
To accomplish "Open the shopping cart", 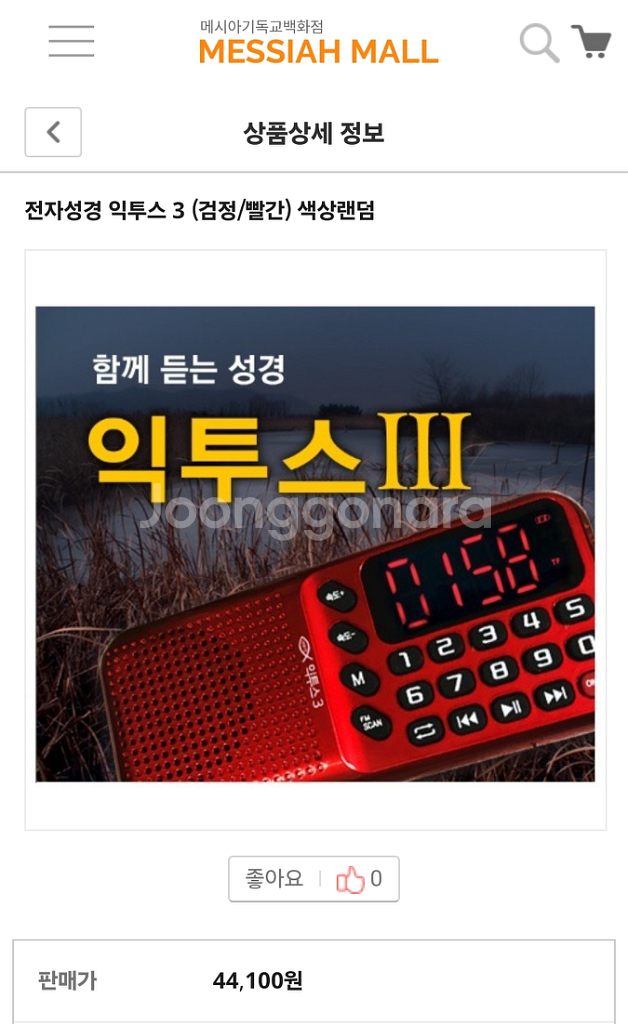I will (591, 41).
